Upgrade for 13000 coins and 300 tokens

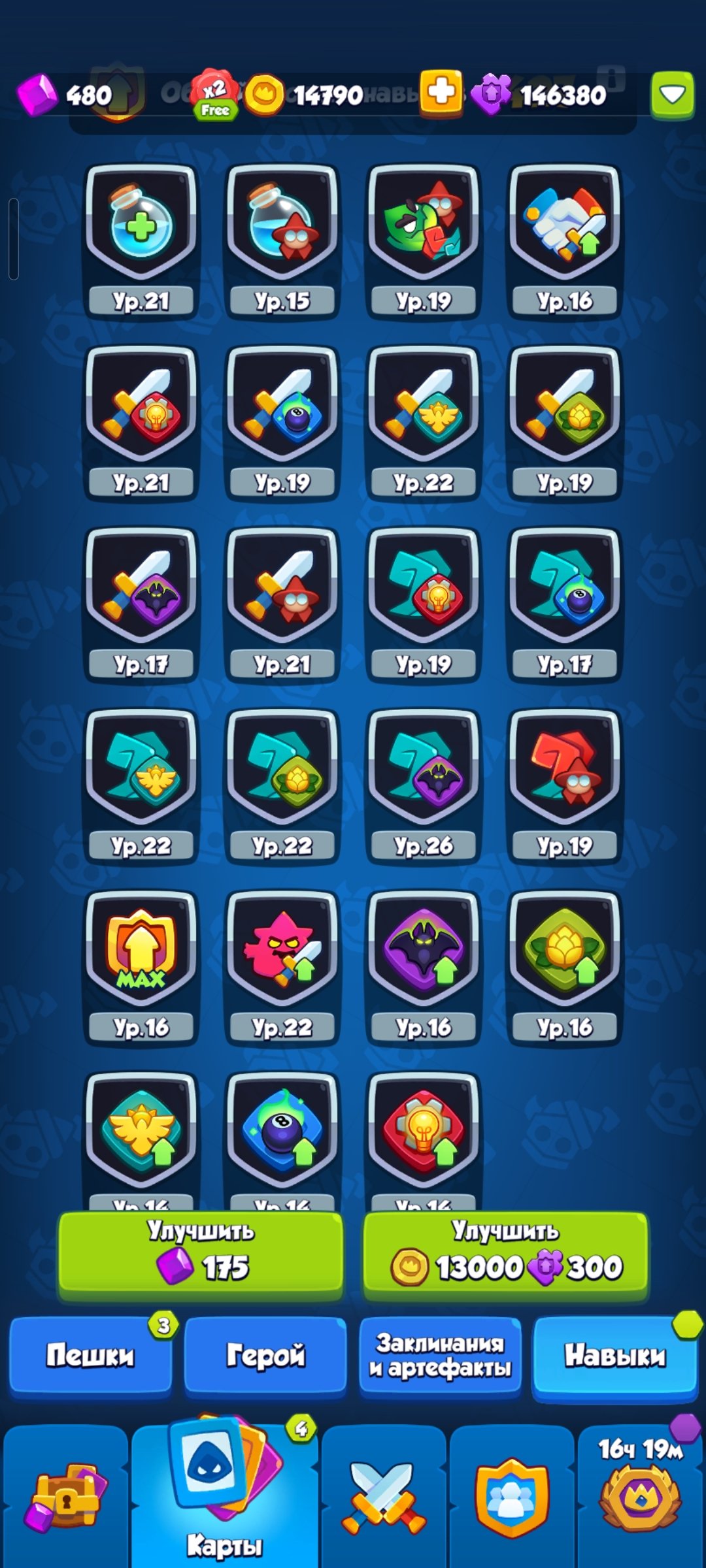[x=505, y=1254]
